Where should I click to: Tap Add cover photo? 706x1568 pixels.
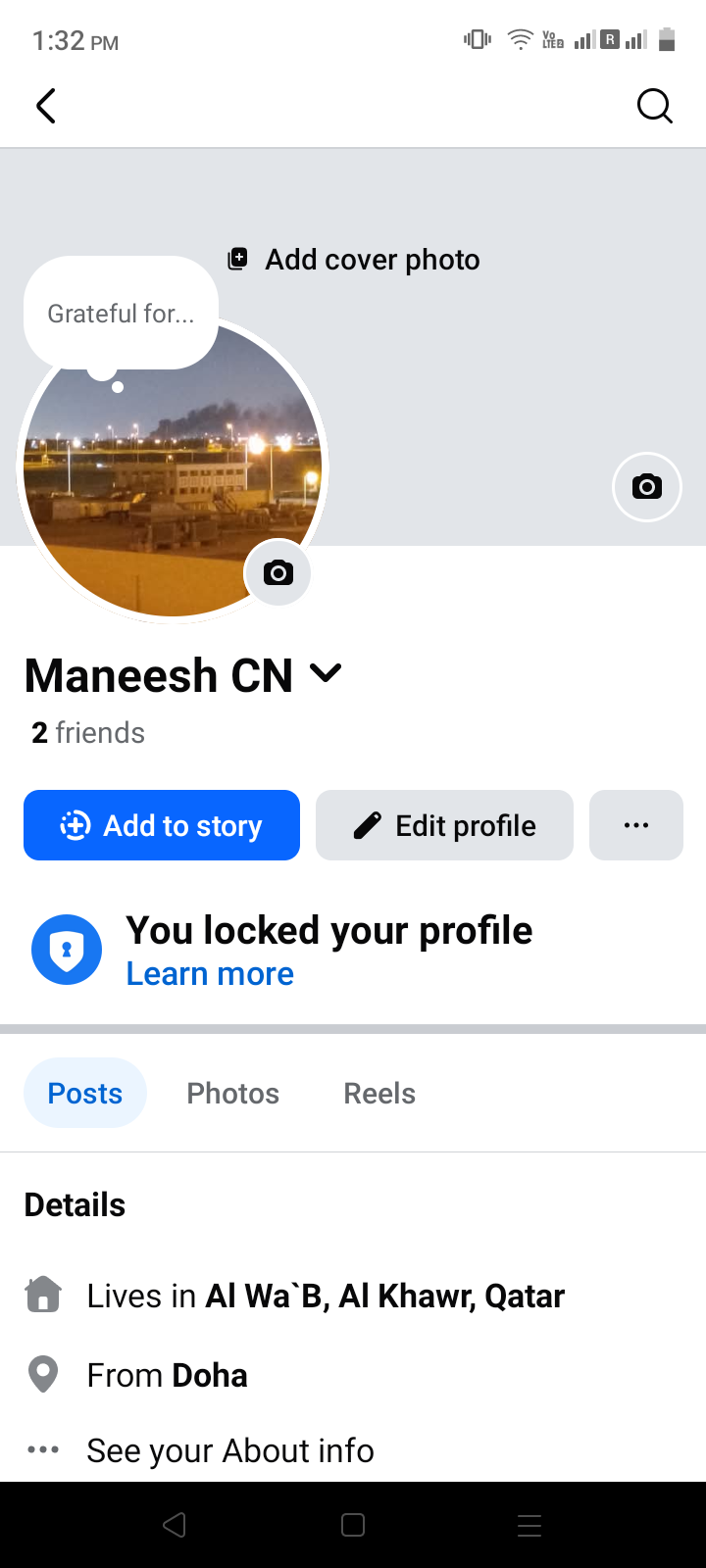[354, 260]
